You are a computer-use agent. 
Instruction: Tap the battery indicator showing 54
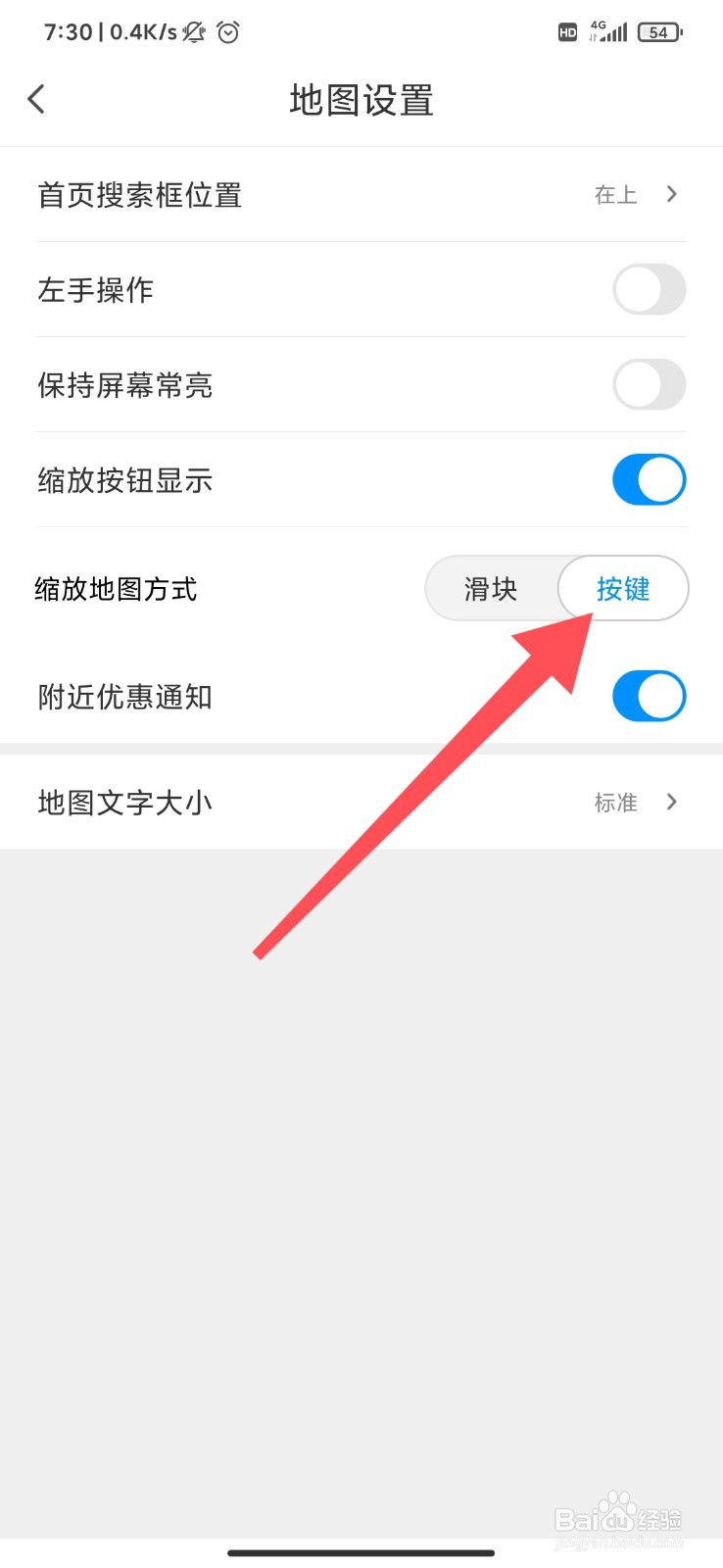(x=658, y=32)
